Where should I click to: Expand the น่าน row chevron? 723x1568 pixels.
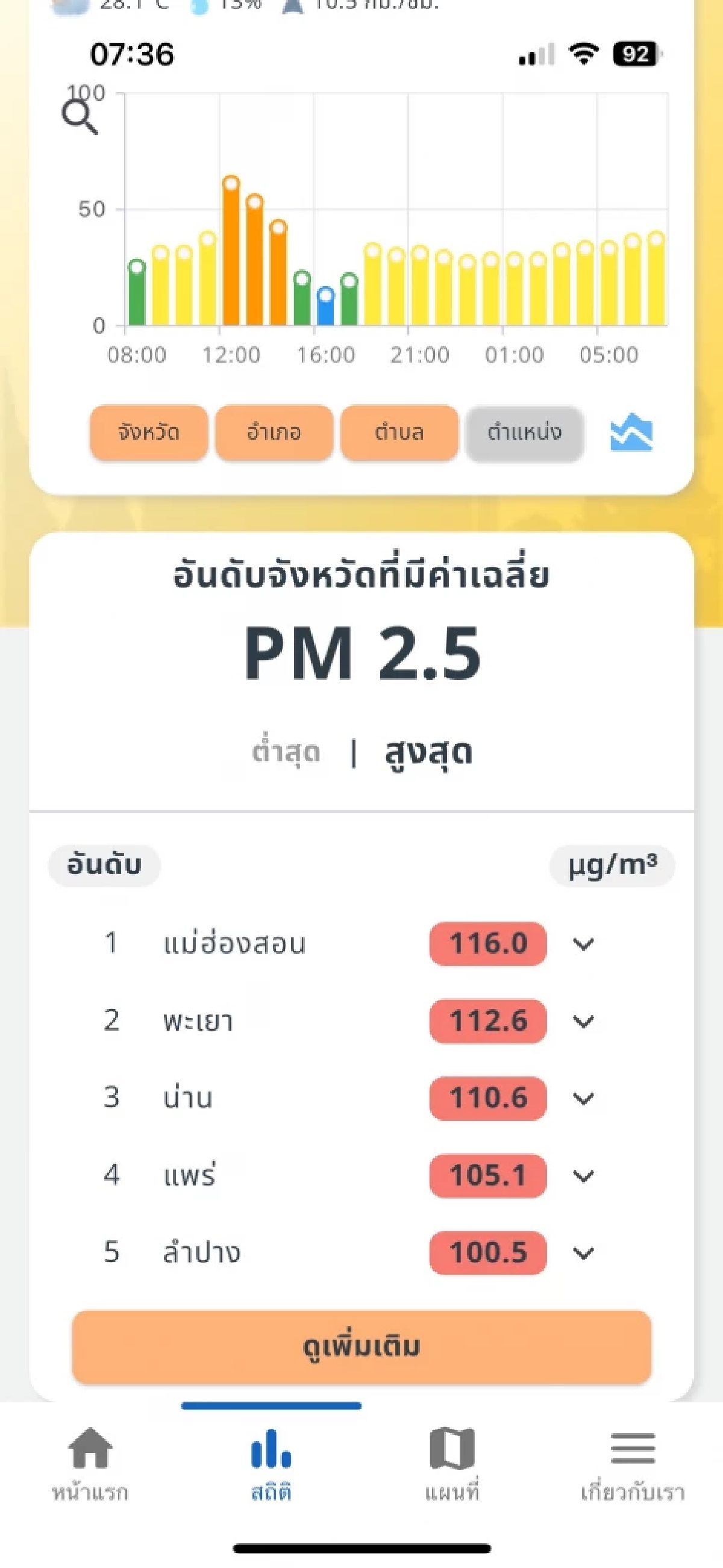coord(584,1099)
